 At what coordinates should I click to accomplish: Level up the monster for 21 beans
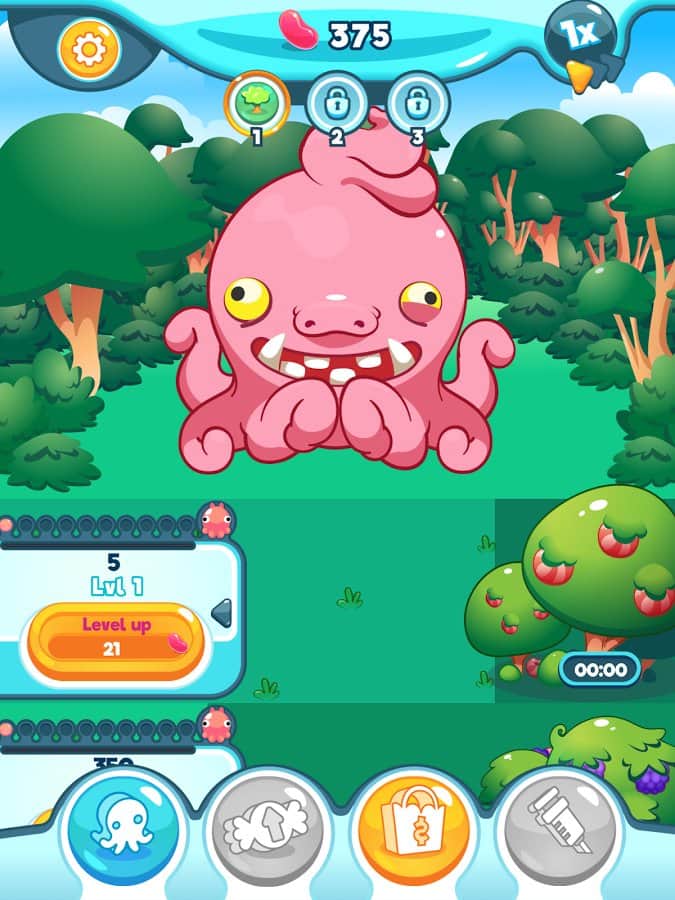tap(117, 637)
